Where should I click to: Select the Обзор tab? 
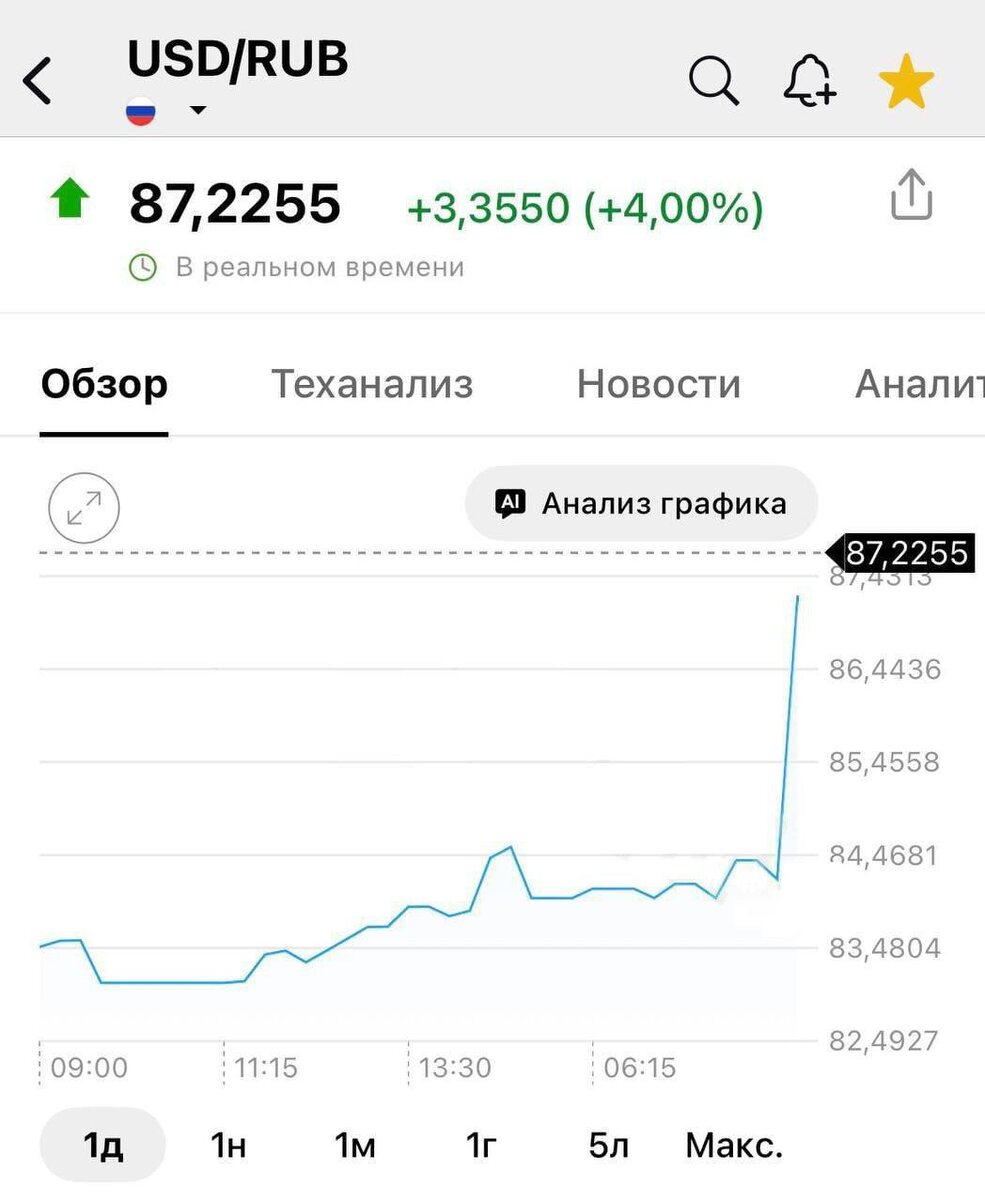click(x=104, y=384)
